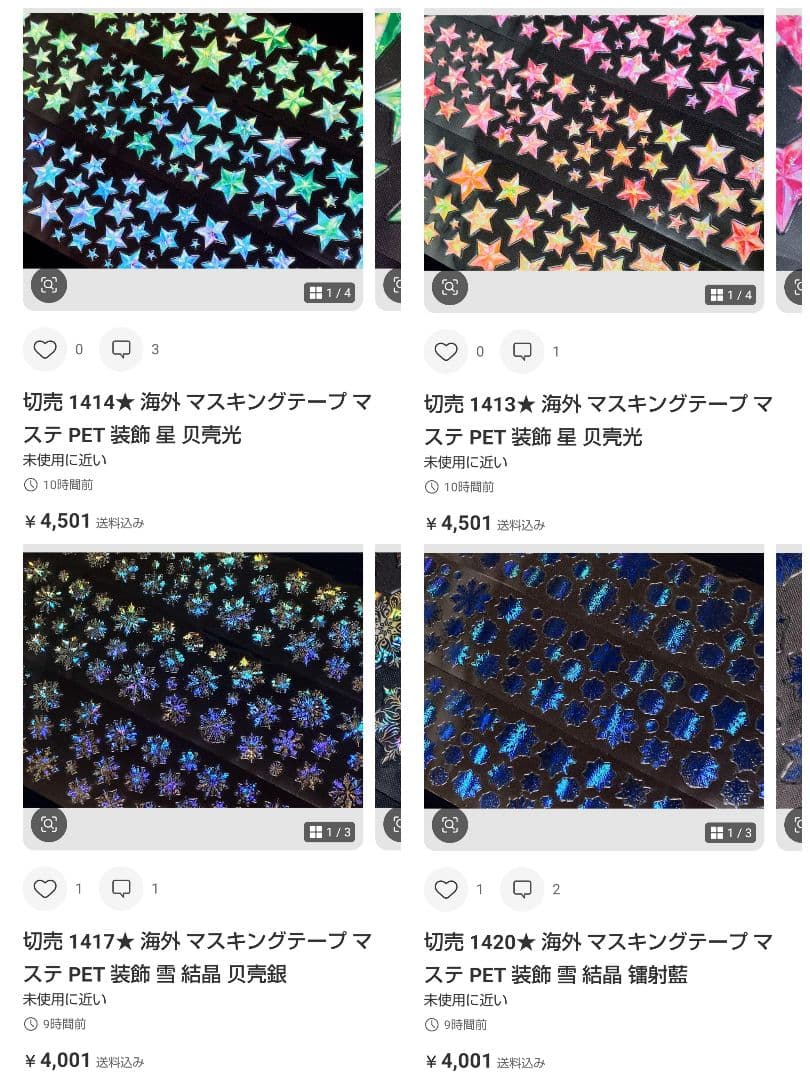Open the 切売 1417★ silver snowflake tape photo

pos(193,680)
